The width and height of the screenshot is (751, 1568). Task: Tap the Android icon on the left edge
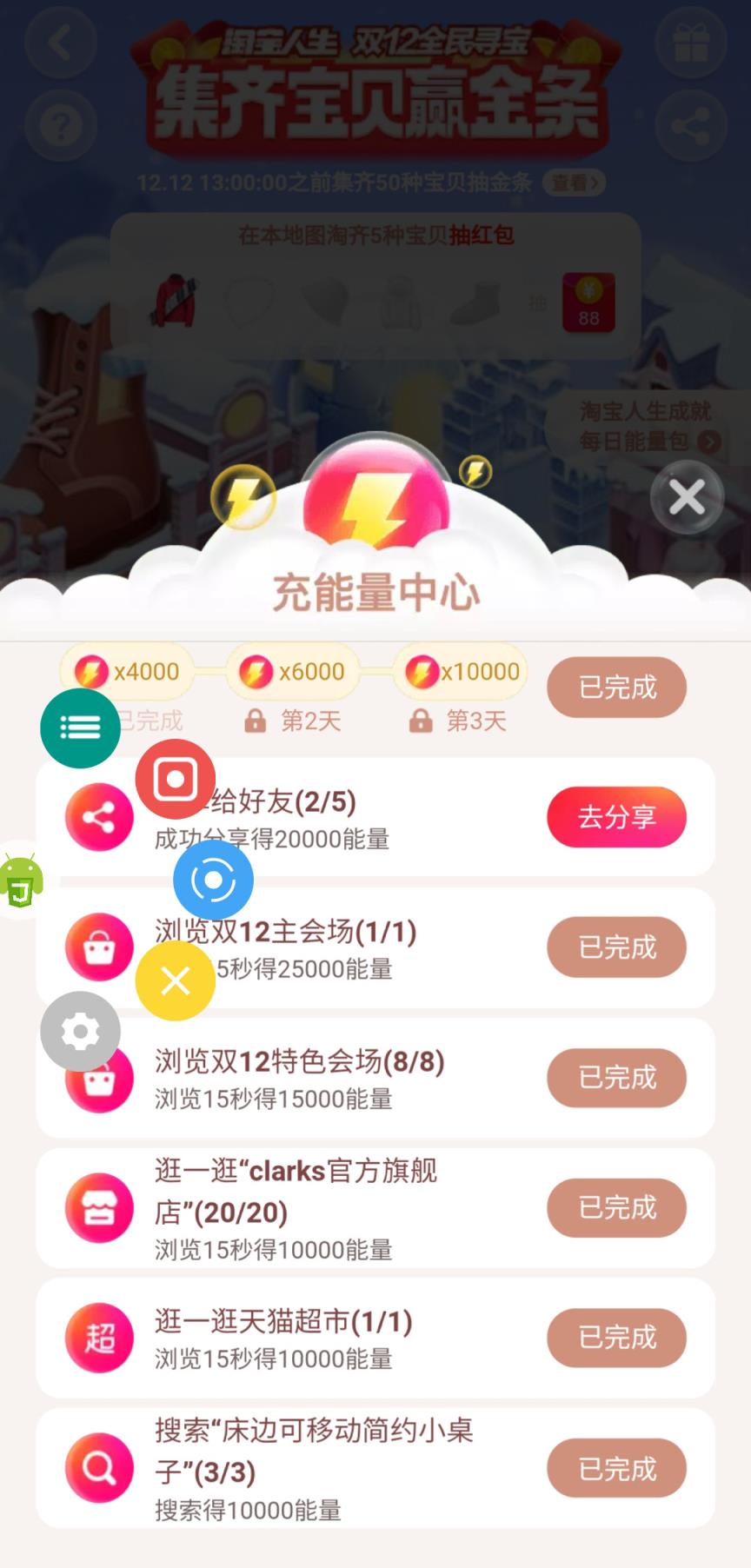click(x=21, y=880)
